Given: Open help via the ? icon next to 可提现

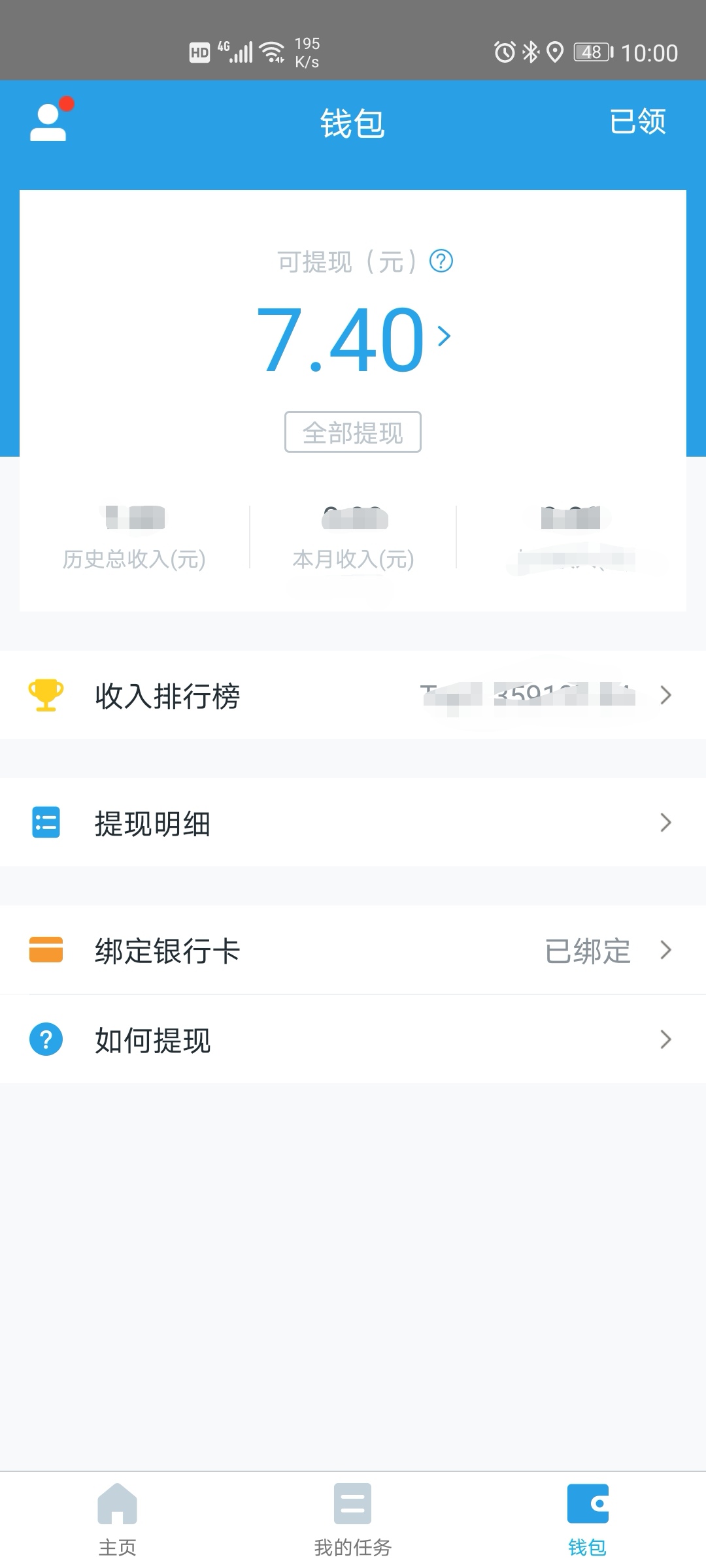Looking at the screenshot, I should 442,261.
